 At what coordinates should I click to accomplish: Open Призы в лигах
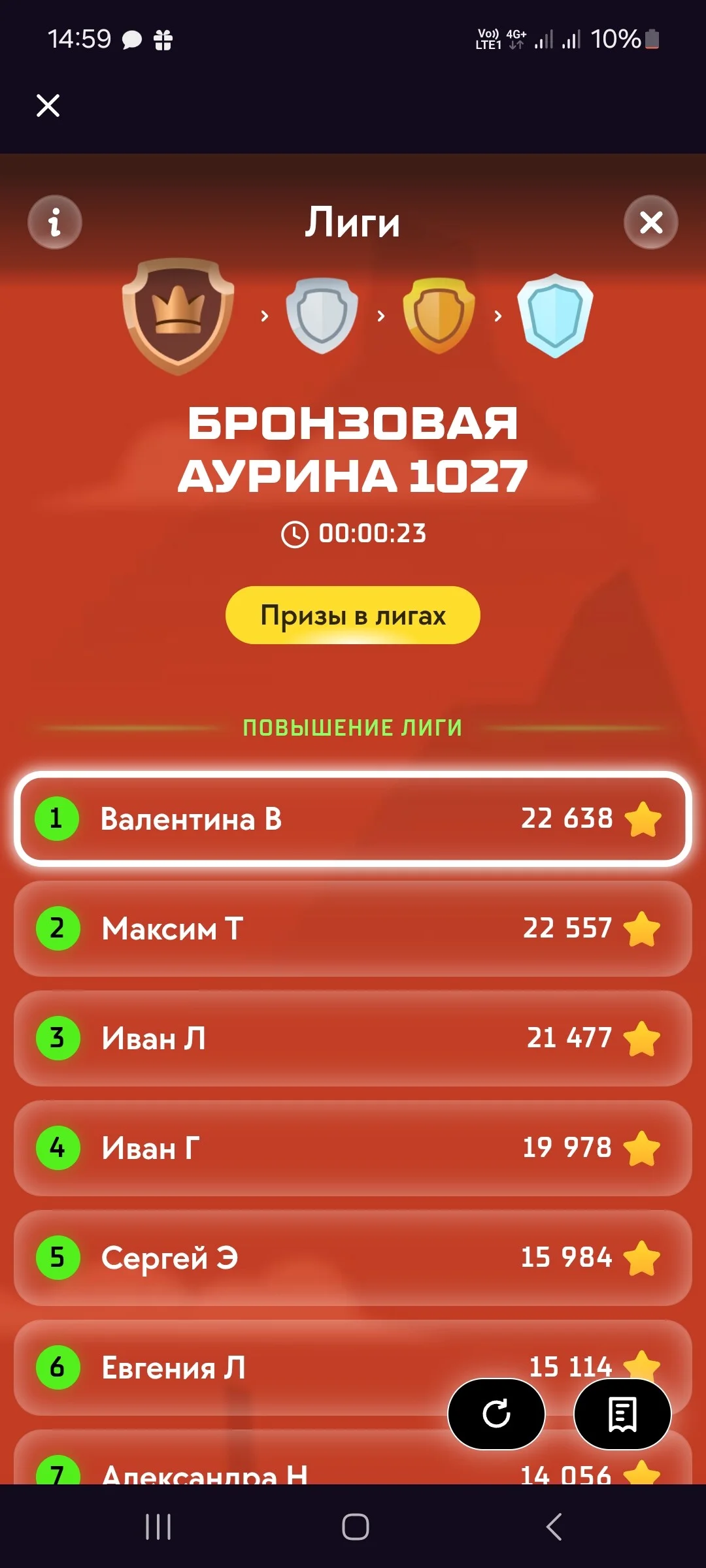click(353, 615)
